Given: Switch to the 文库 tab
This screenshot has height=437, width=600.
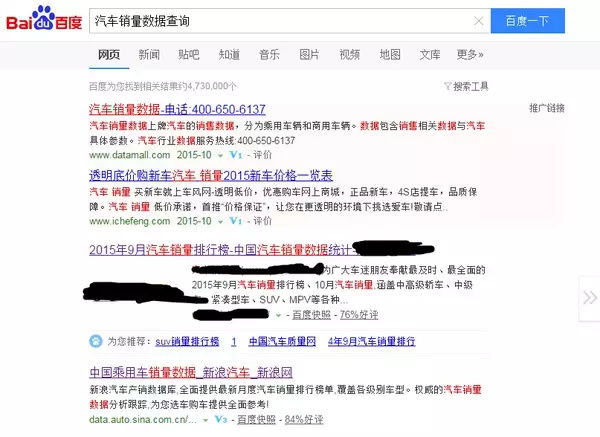Looking at the screenshot, I should (430, 54).
